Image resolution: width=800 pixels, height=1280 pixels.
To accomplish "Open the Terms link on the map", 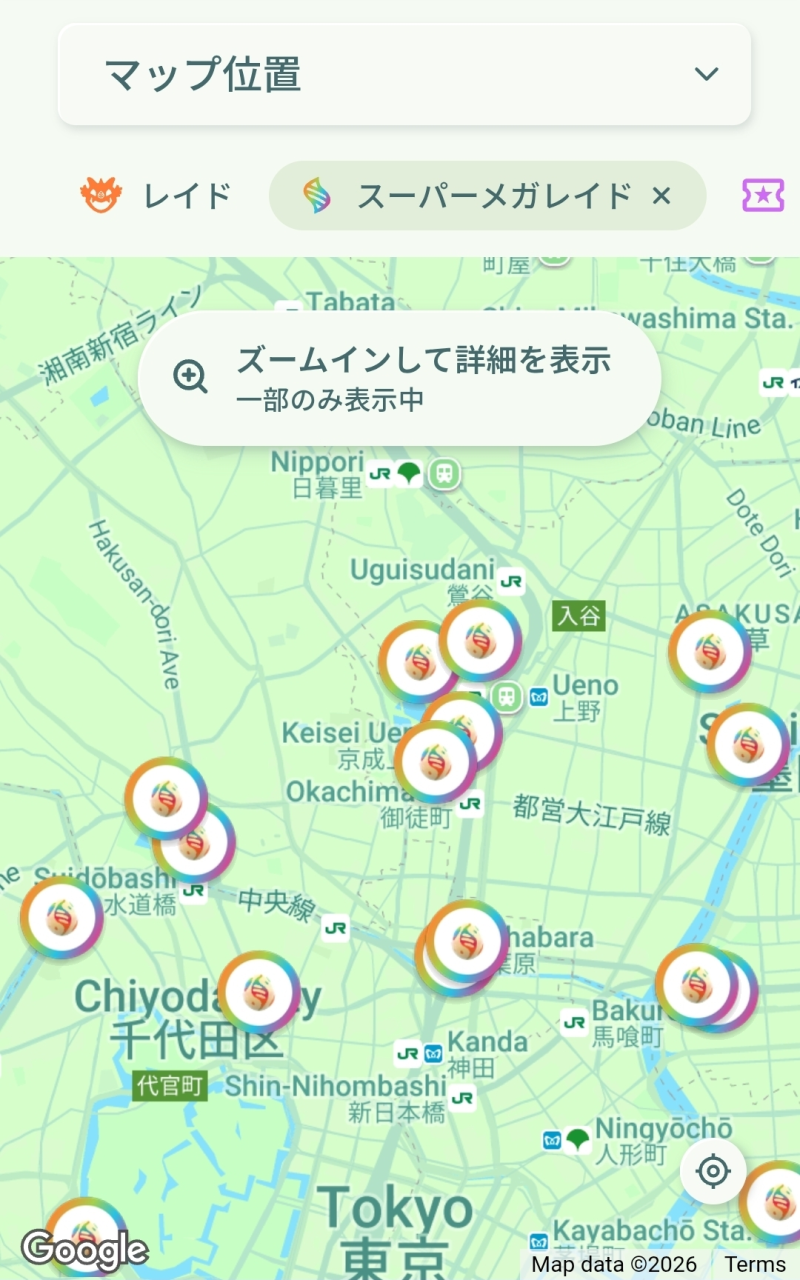I will [x=755, y=1264].
